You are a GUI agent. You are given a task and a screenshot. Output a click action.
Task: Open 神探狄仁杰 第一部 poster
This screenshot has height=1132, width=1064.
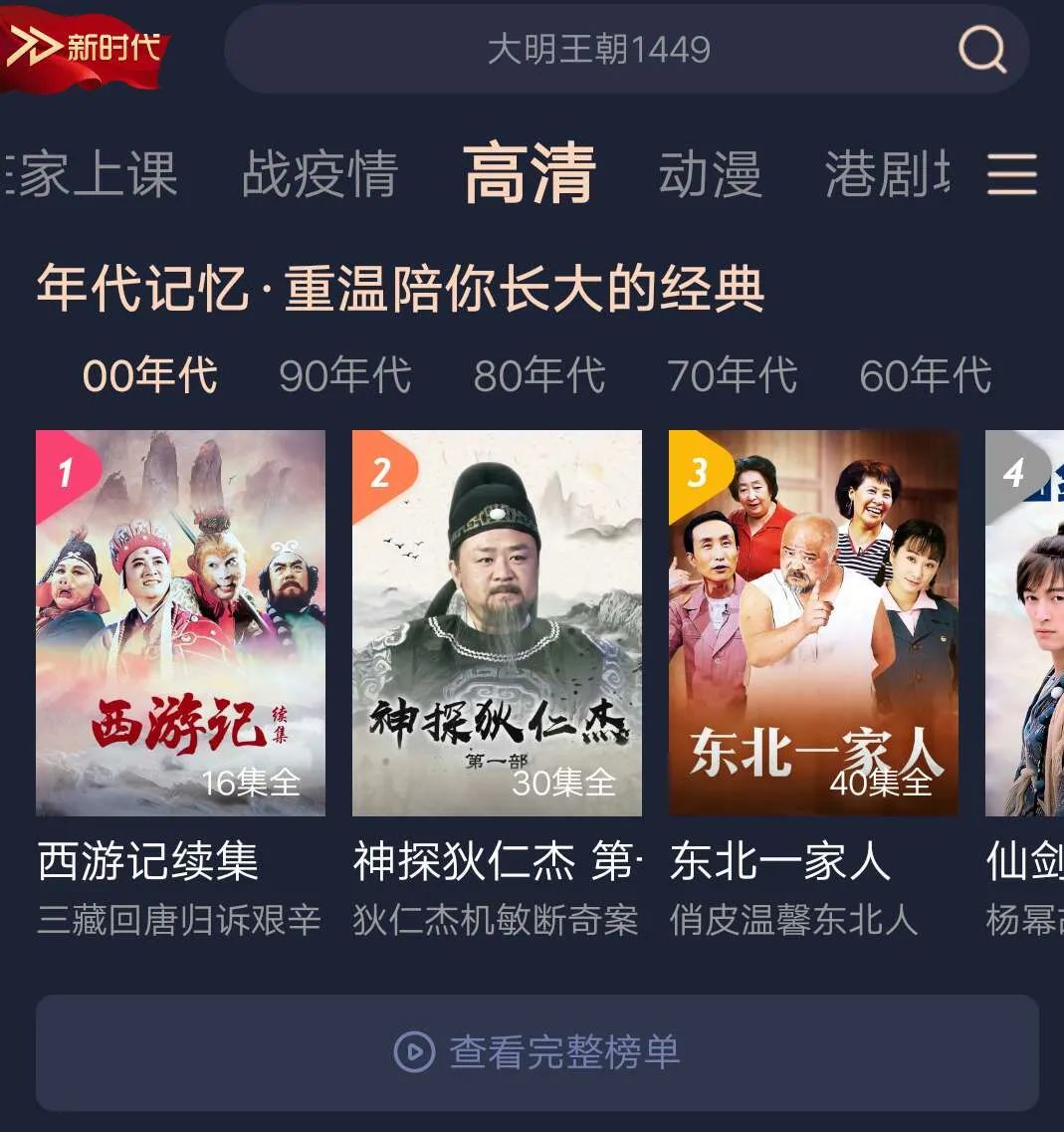coord(497,623)
